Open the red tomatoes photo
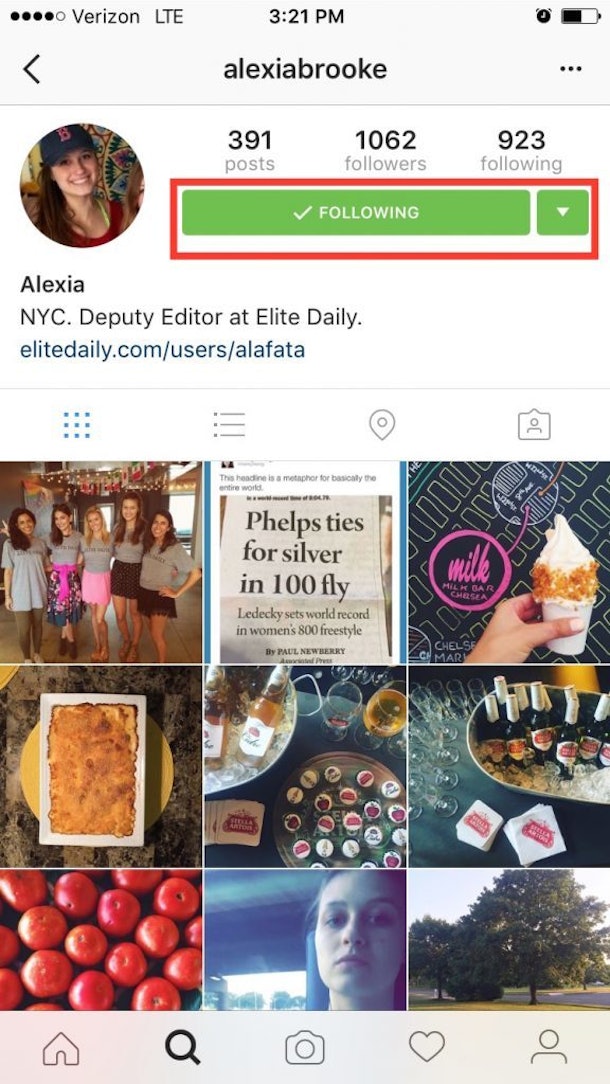 coord(101,940)
